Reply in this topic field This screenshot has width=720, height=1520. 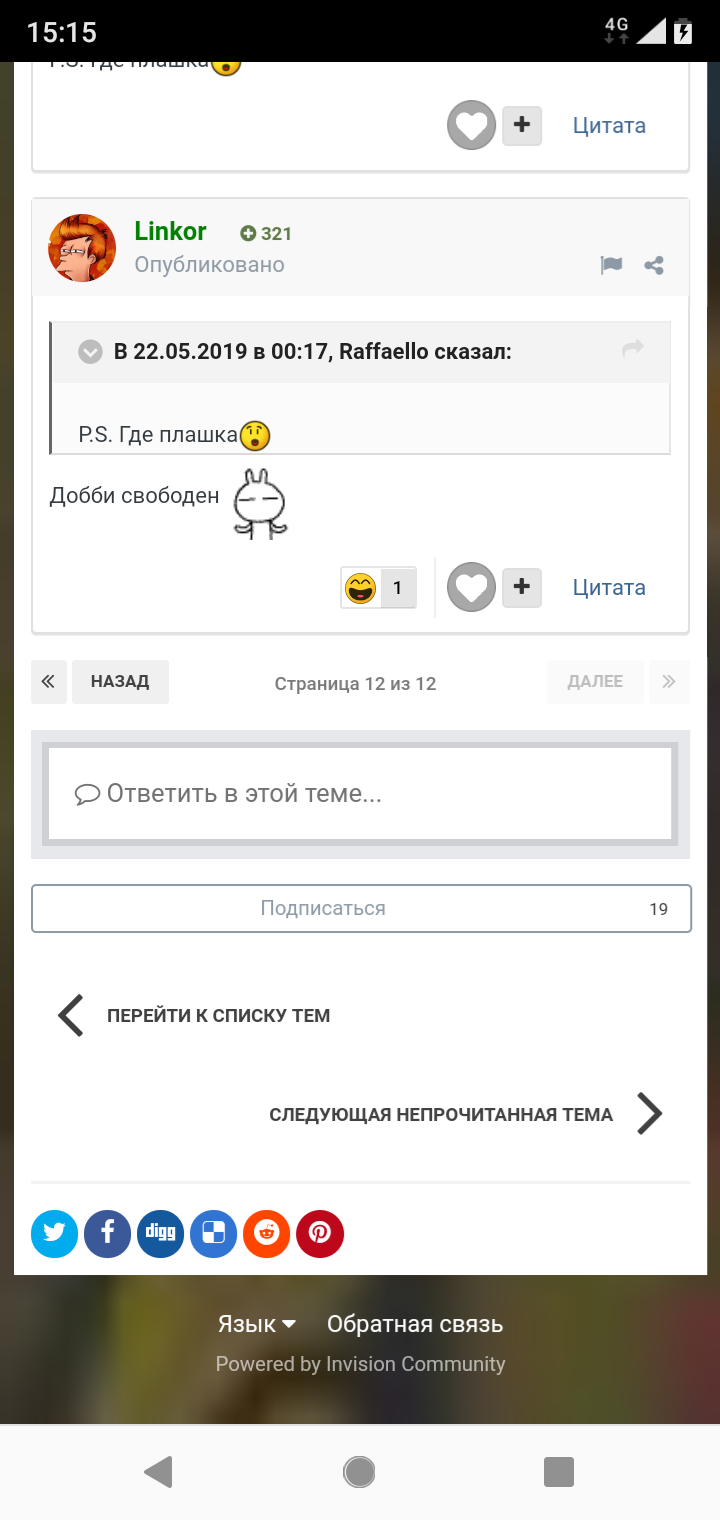point(360,794)
